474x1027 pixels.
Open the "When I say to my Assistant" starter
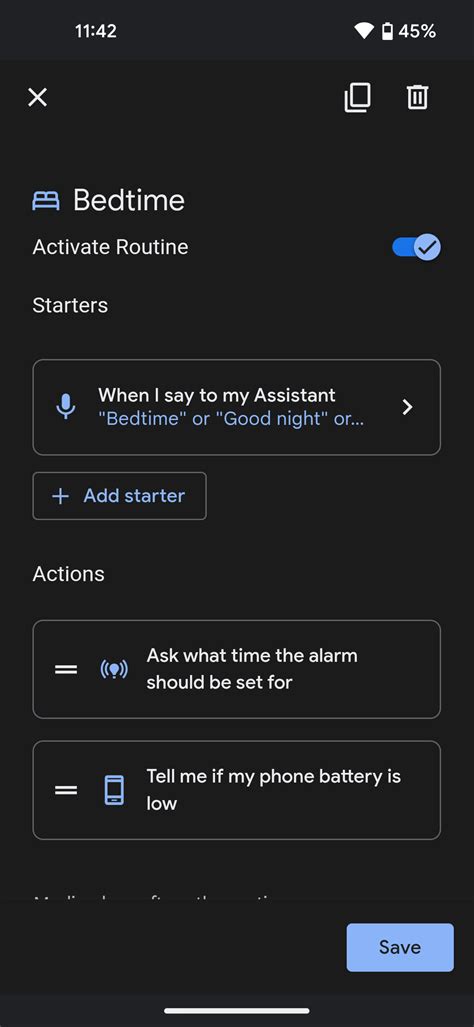pyautogui.click(x=236, y=407)
